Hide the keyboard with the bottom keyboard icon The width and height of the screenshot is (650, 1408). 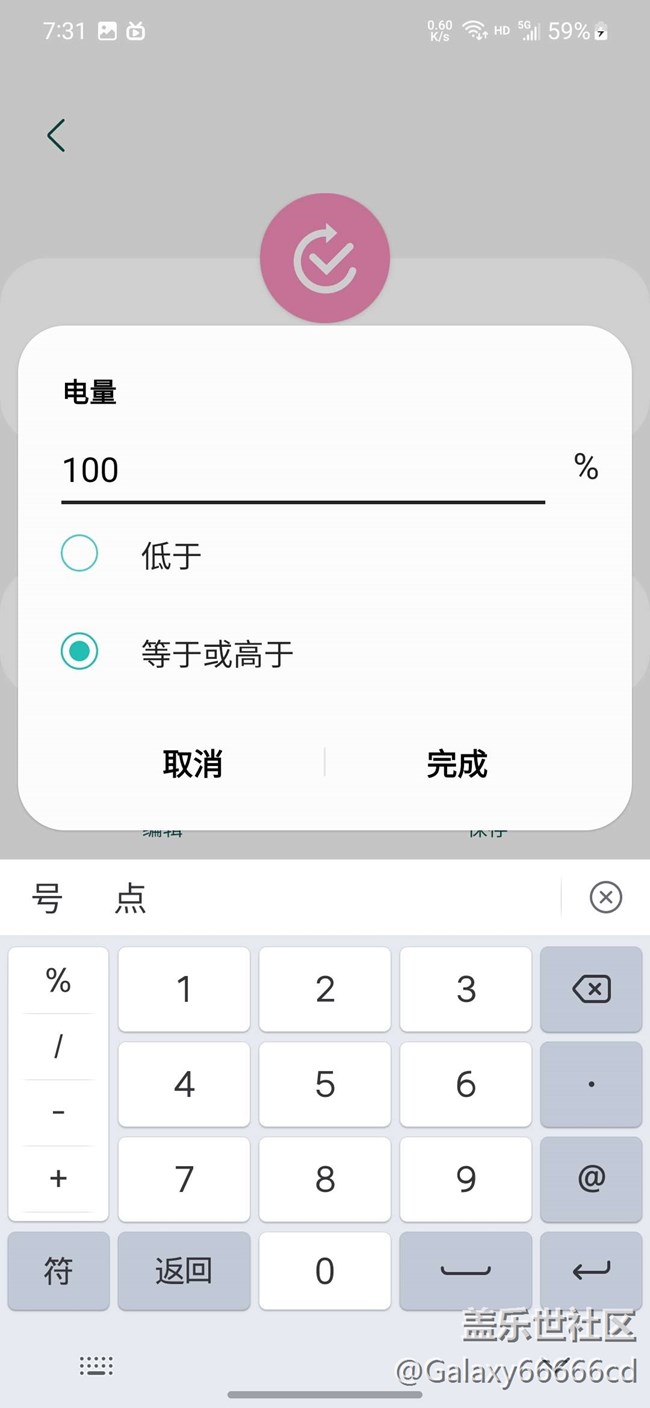click(96, 1366)
